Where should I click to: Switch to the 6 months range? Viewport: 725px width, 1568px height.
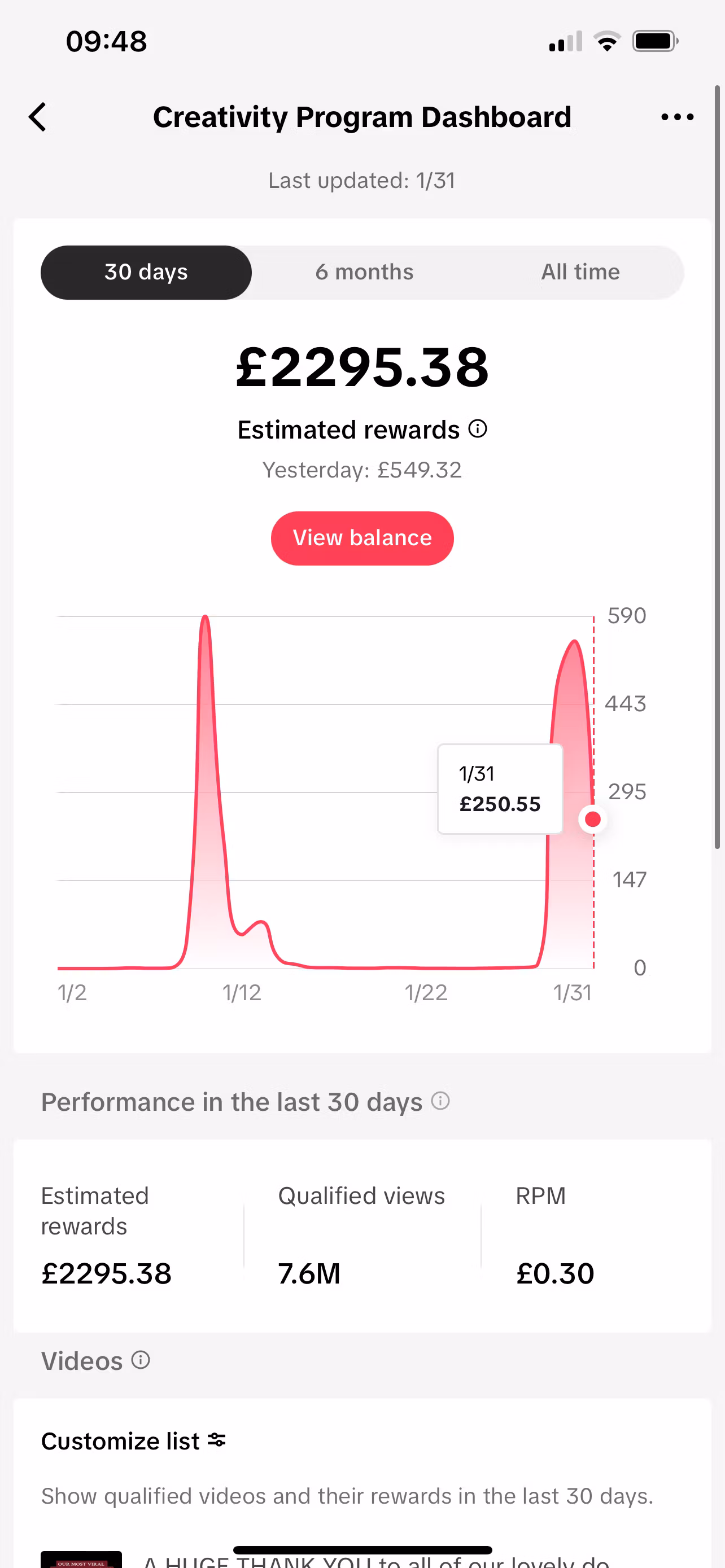point(364,272)
